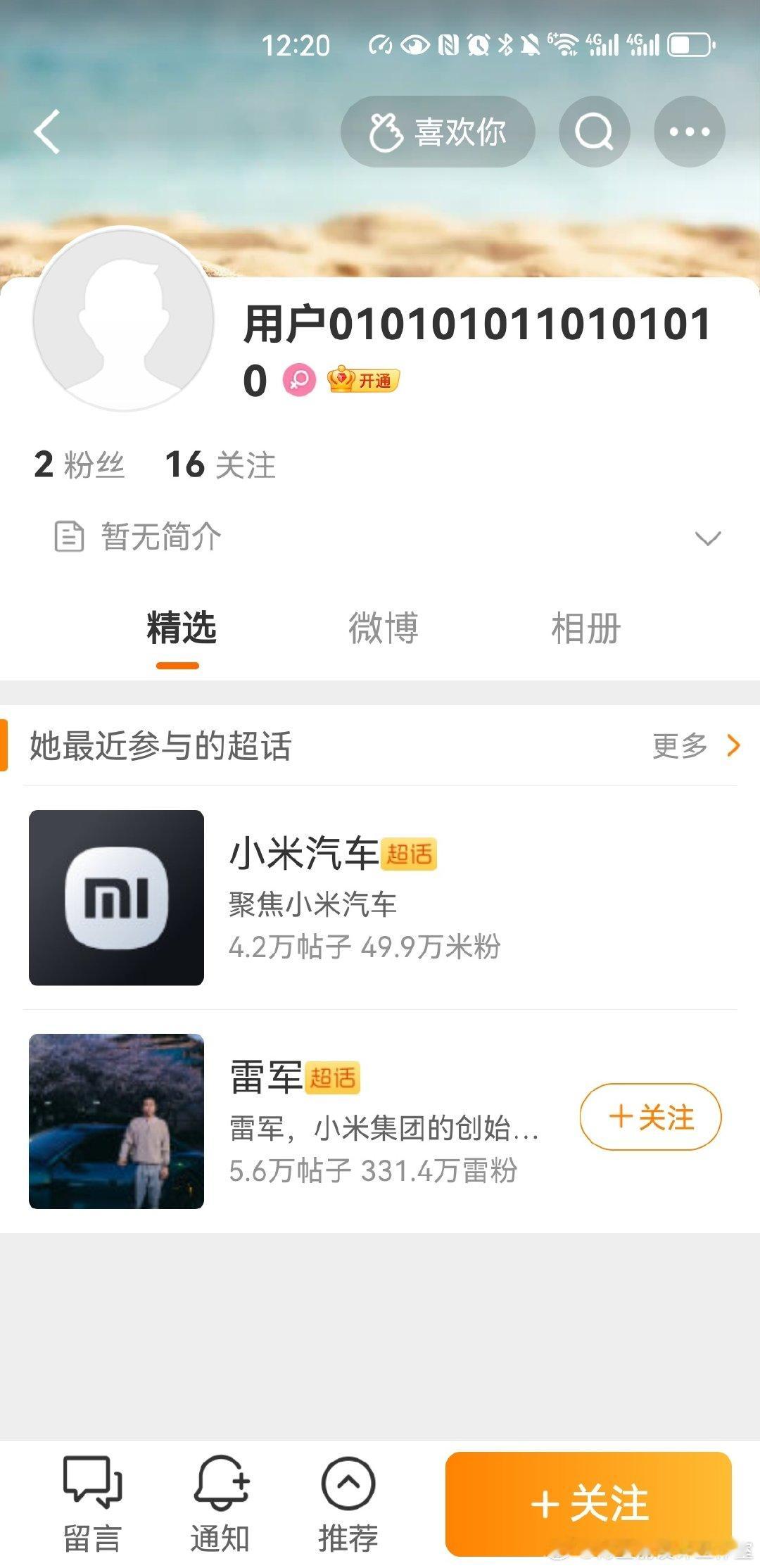Open the three-dot overflow menu

point(690,132)
